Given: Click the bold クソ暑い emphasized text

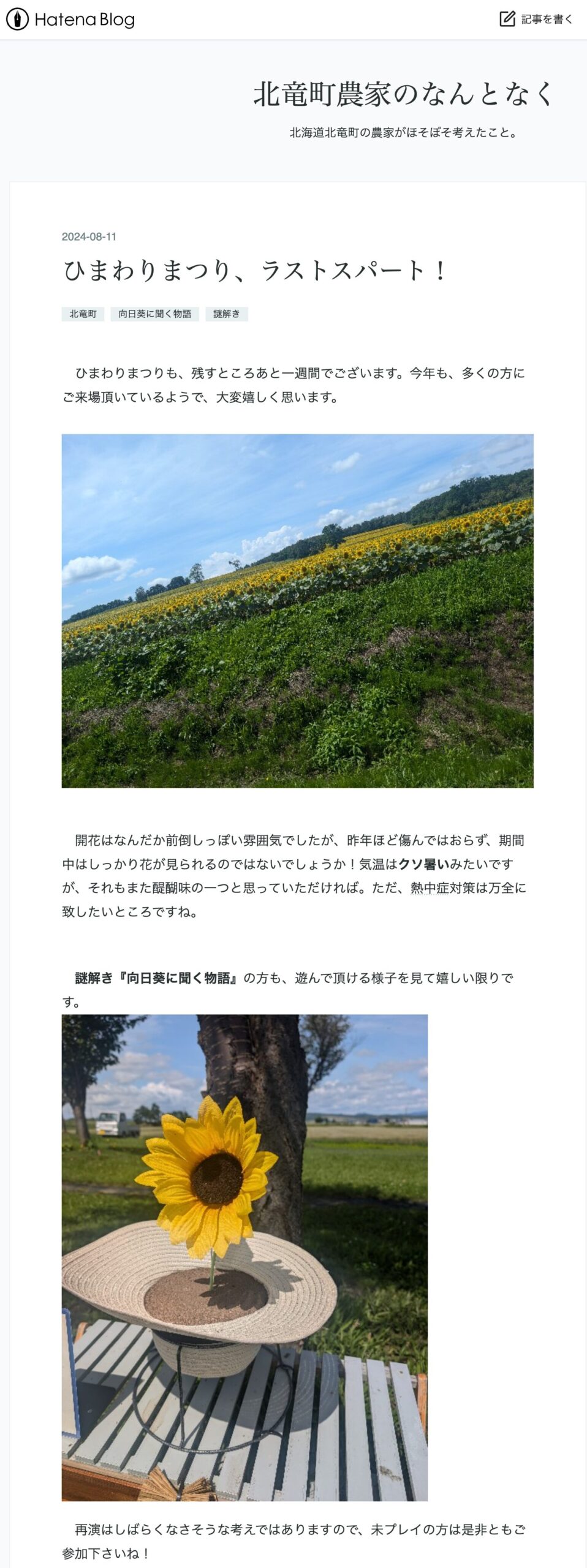Looking at the screenshot, I should pyautogui.click(x=423, y=864).
